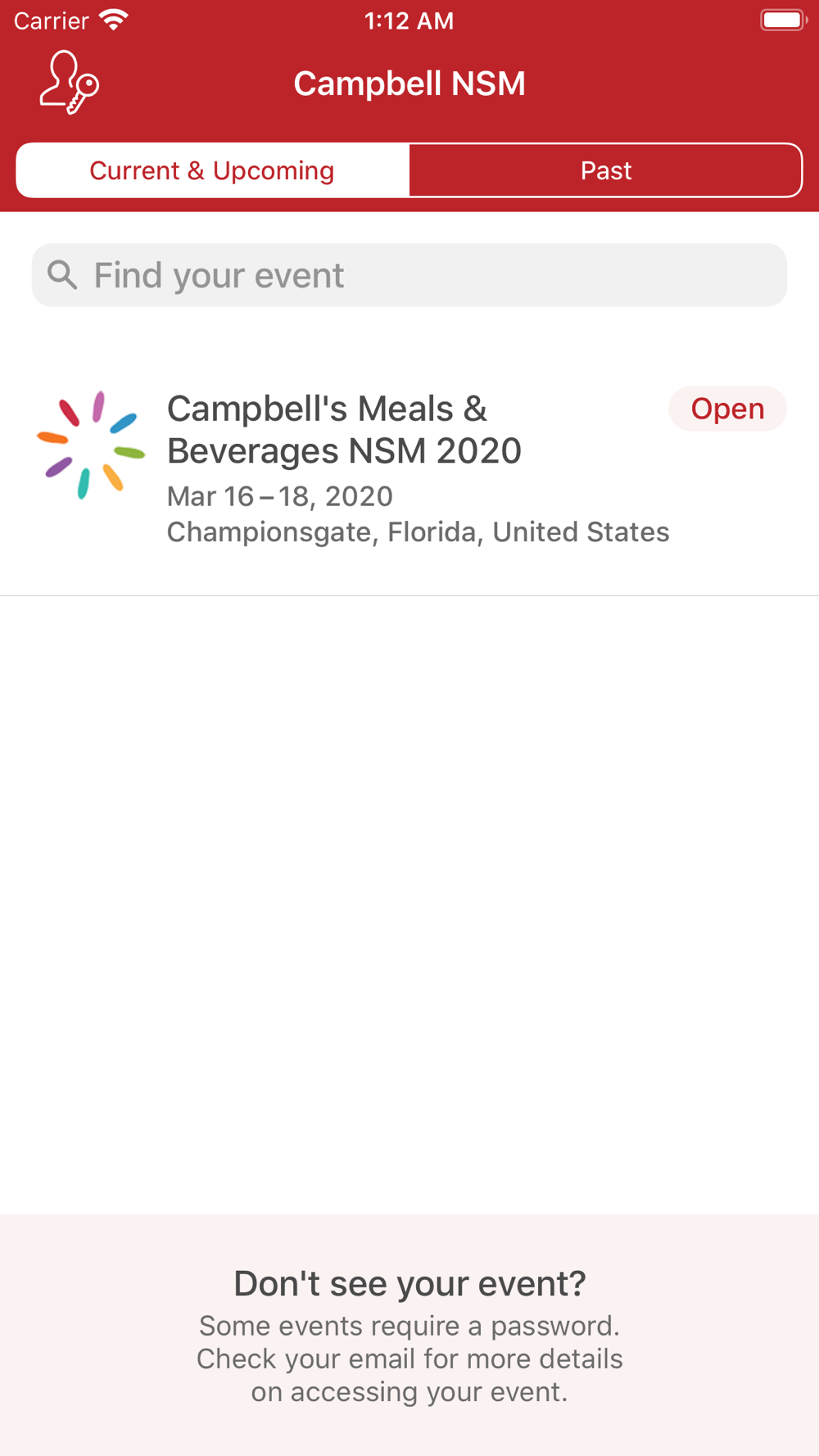Screen dimensions: 819x1456
Task: Switch to the Past tab
Action: pos(605,170)
